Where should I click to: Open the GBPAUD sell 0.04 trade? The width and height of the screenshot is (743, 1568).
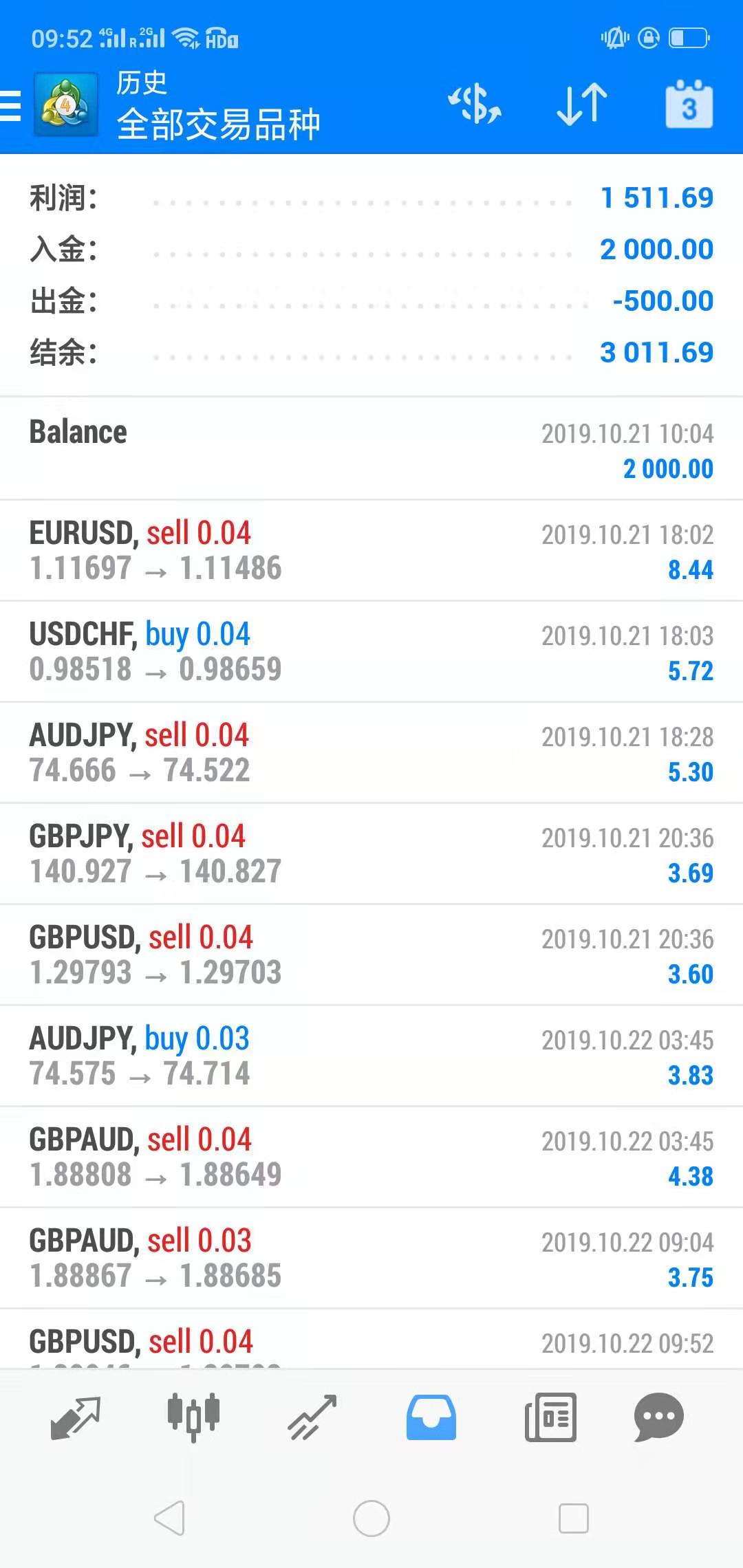click(x=371, y=1157)
